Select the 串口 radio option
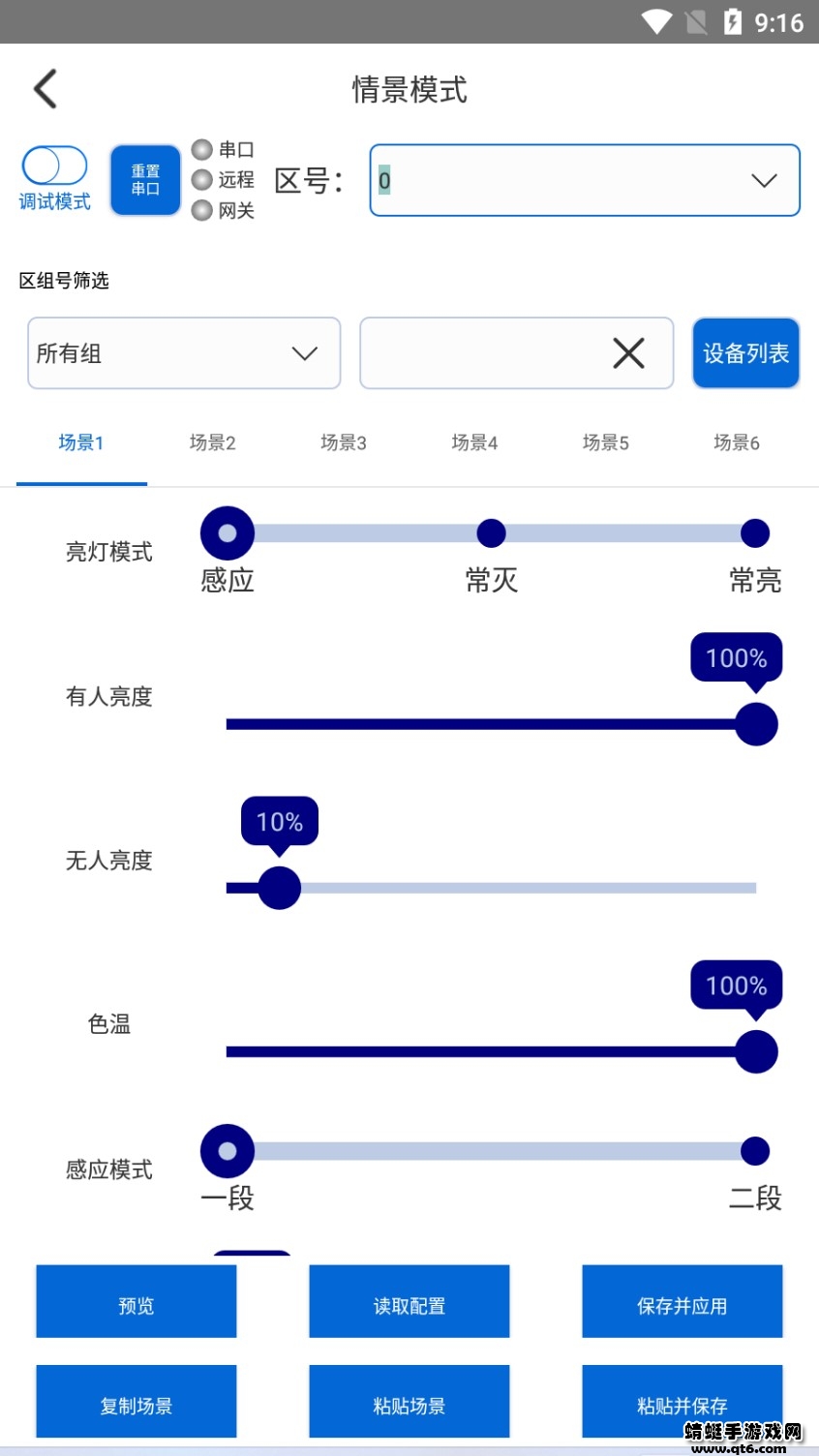The width and height of the screenshot is (819, 1456). tap(200, 150)
